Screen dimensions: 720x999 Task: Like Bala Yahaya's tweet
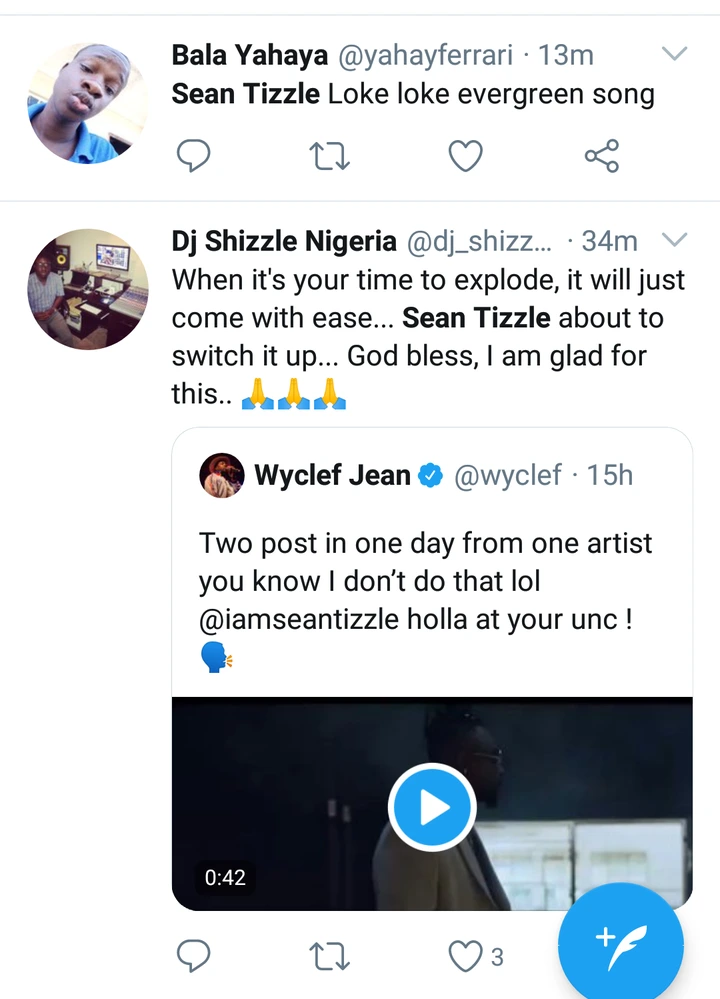click(465, 155)
